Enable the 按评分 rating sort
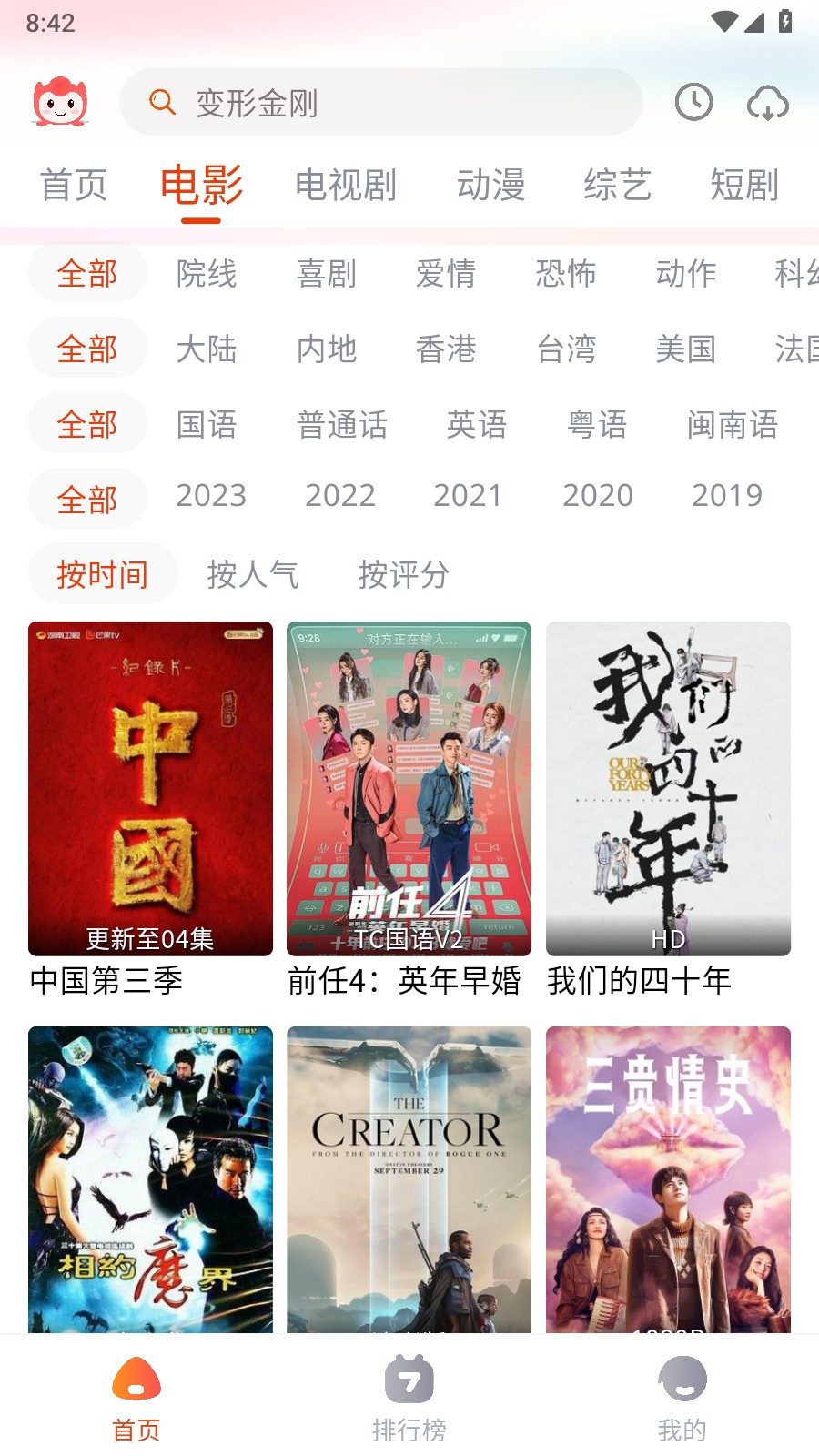Viewport: 819px width, 1456px height. (401, 575)
